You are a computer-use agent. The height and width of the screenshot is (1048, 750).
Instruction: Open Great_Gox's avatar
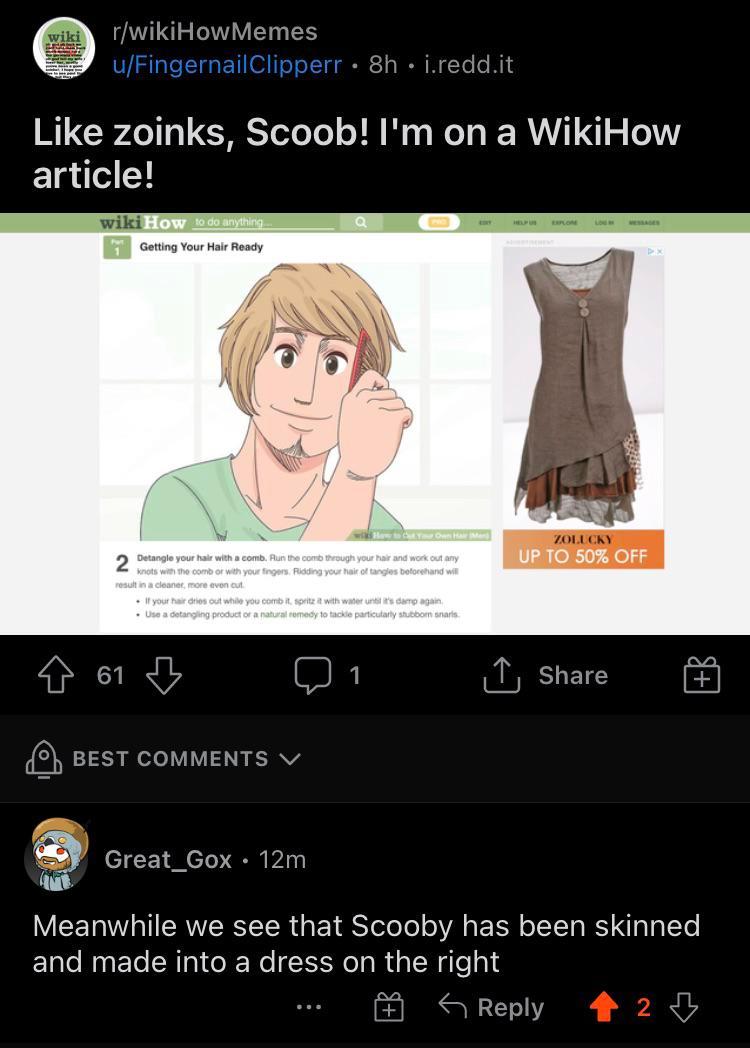55,859
